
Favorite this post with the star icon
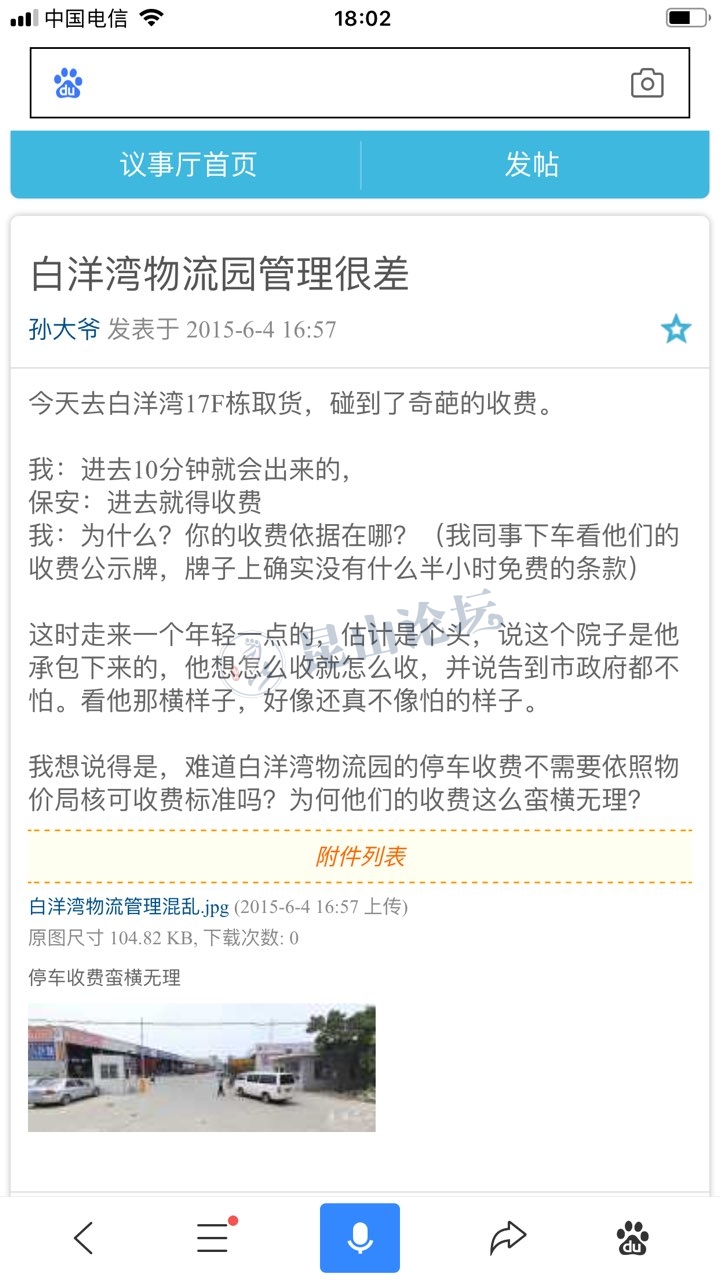[x=676, y=329]
